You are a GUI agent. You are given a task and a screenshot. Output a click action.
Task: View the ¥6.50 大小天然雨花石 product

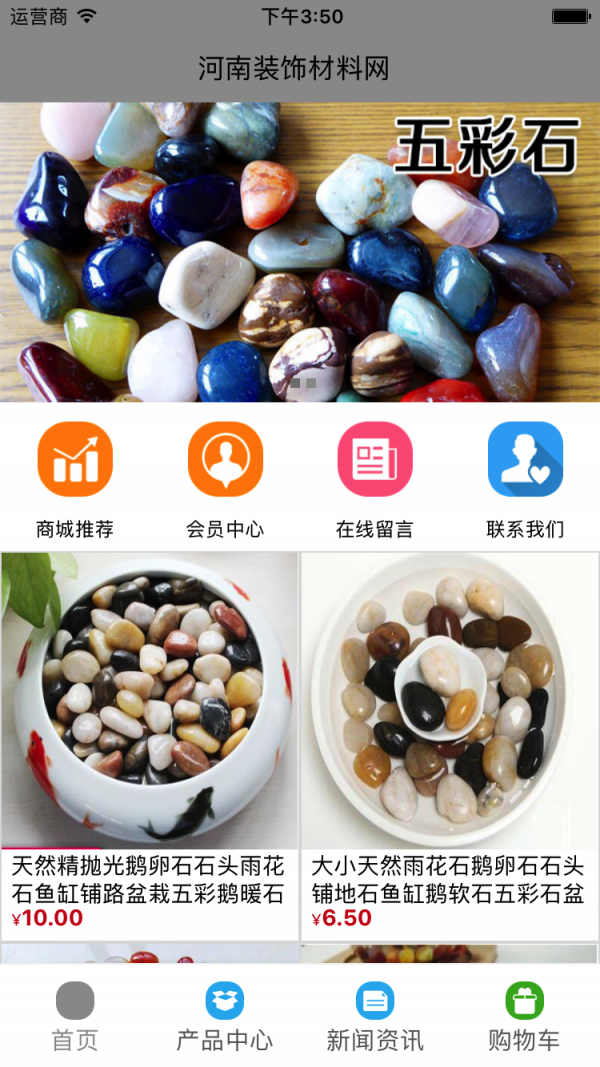point(450,745)
